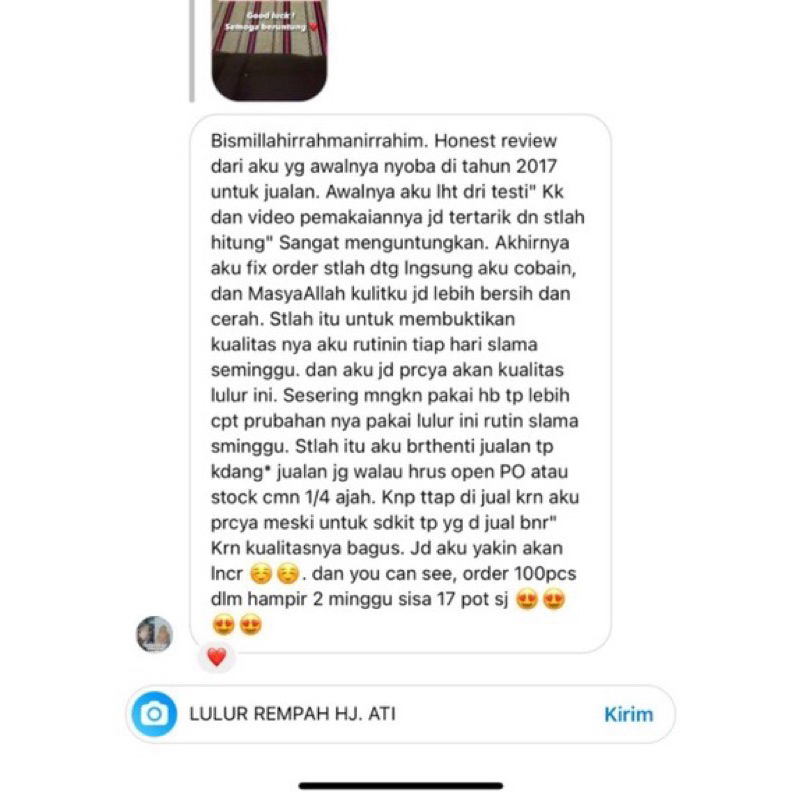Open the sender's profile avatar

(x=155, y=634)
